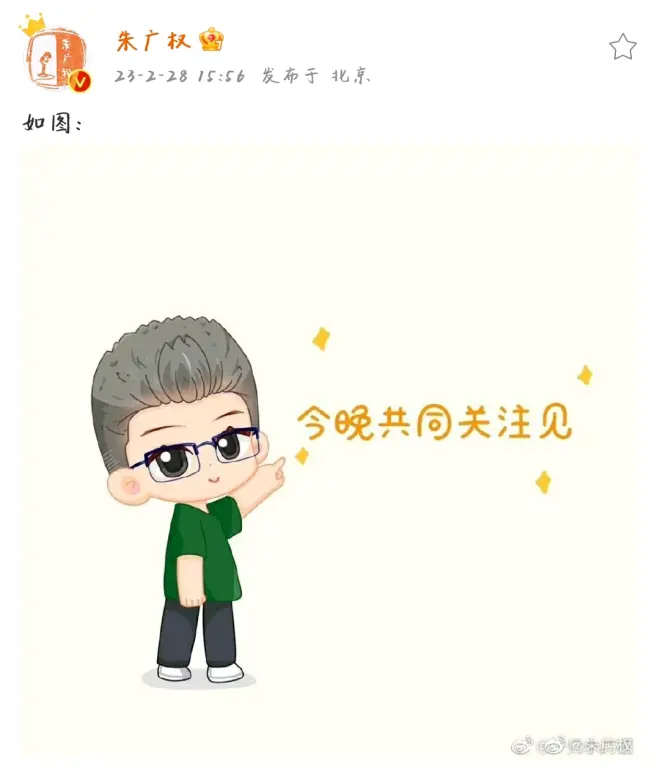Screen dimensions: 660x772
Task: Open the cartoon image in the post
Action: 330,450
